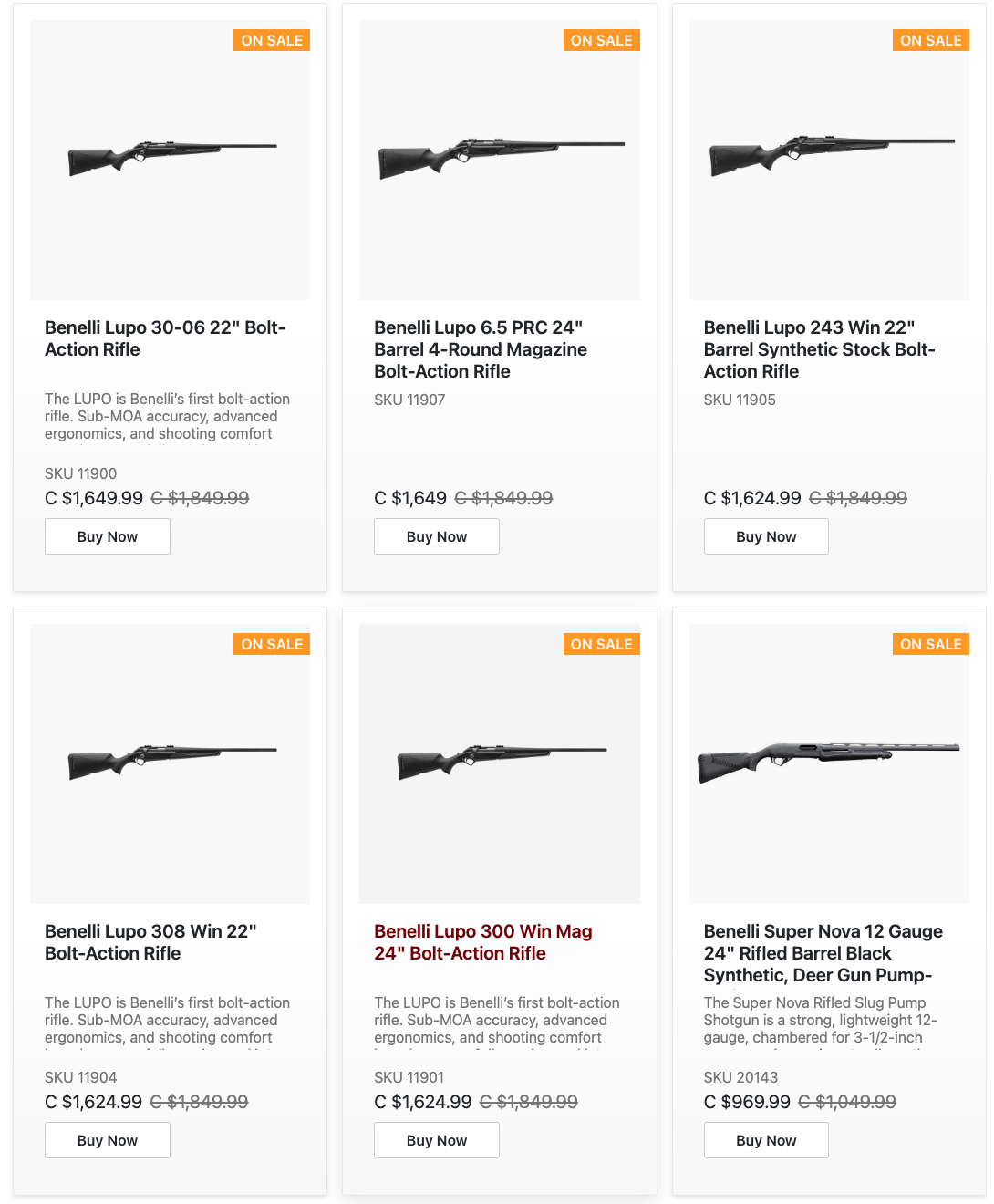Tap Buy Now for Lupo 300 Win Mag
994x1204 pixels.
[x=437, y=1140]
